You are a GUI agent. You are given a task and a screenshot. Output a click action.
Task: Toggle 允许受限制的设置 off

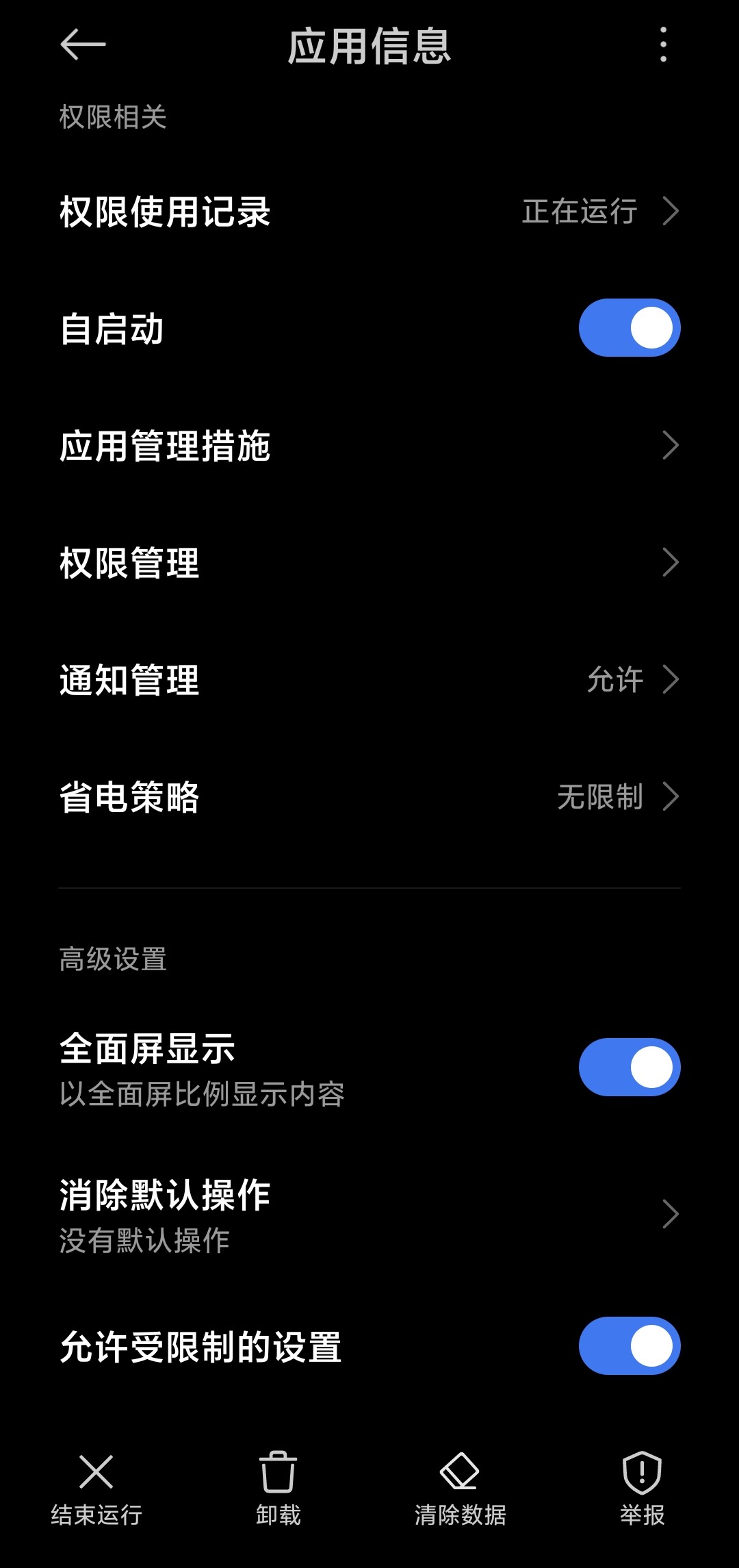coord(629,1346)
